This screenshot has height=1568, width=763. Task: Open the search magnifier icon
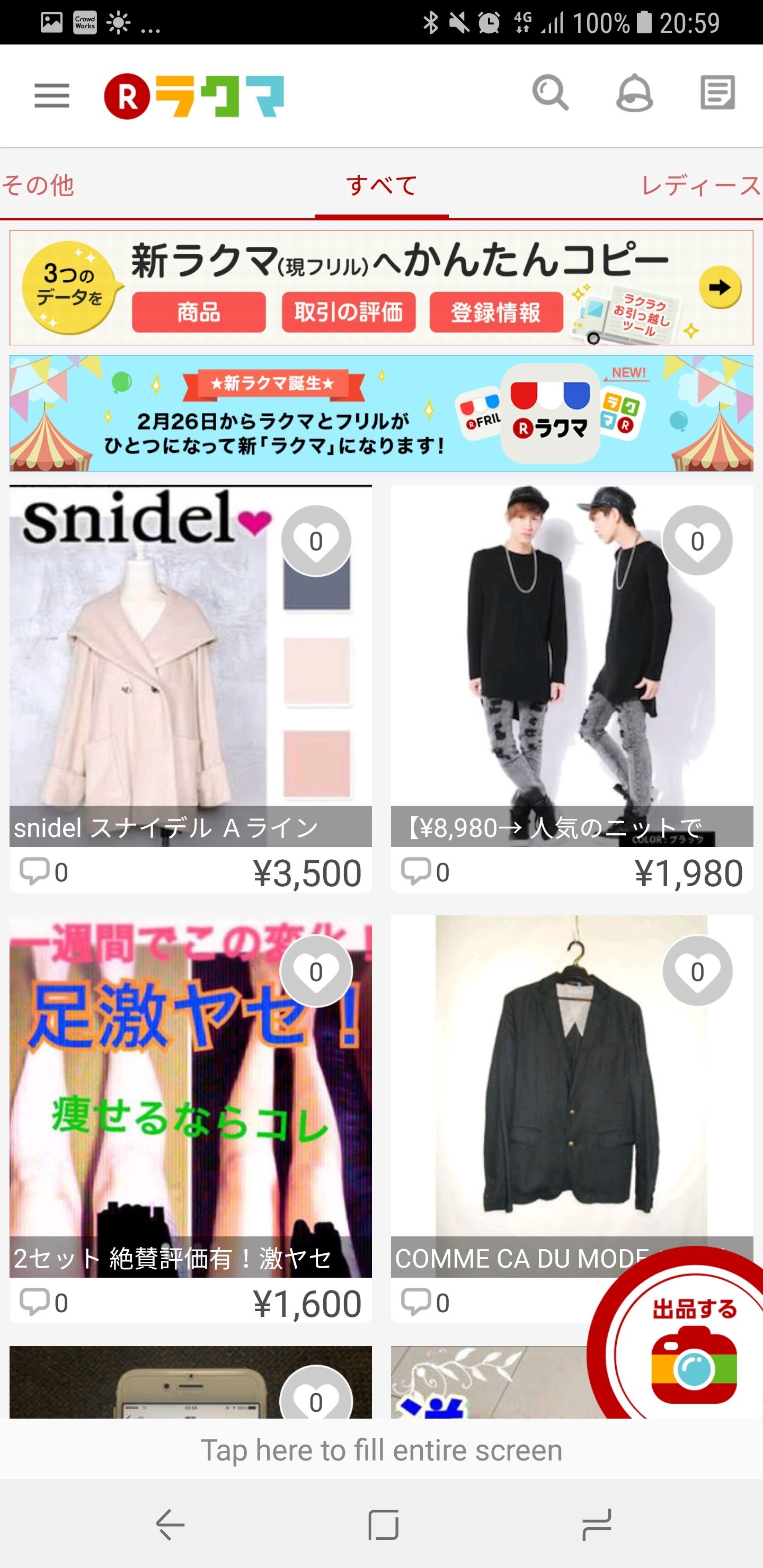coord(550,93)
